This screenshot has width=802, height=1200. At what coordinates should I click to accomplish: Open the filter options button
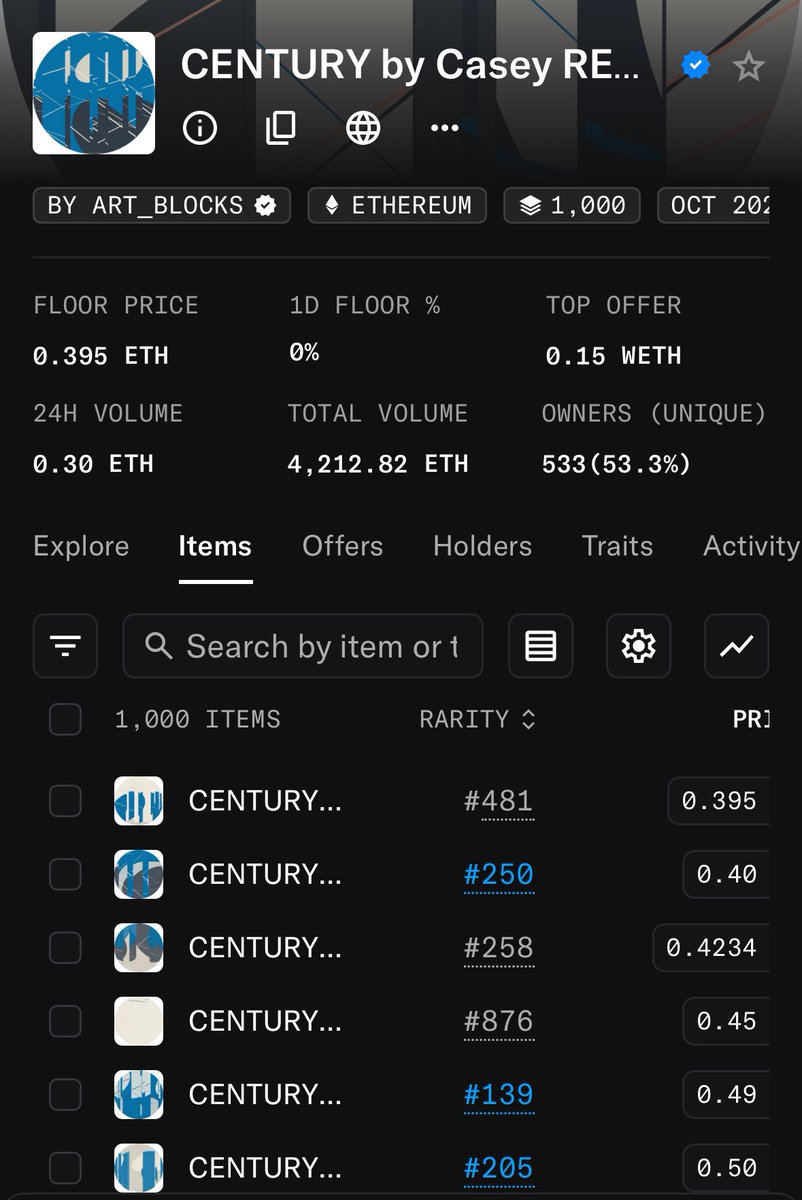coord(65,646)
